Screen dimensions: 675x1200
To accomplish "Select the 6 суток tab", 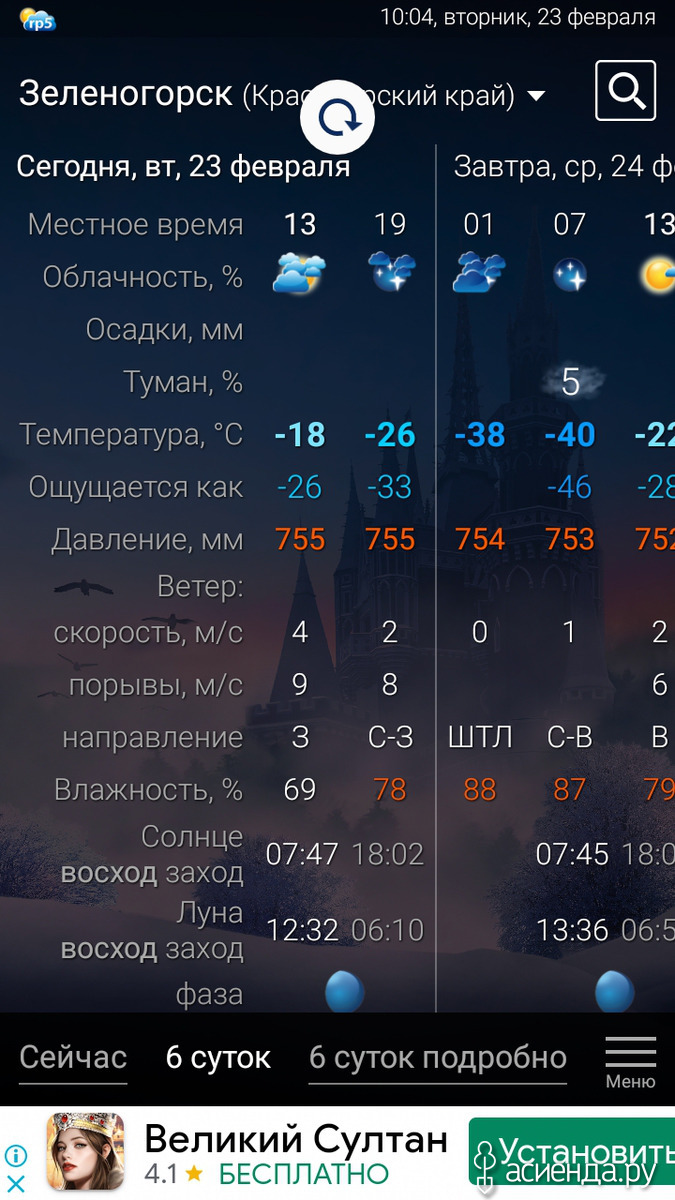I will (219, 1057).
